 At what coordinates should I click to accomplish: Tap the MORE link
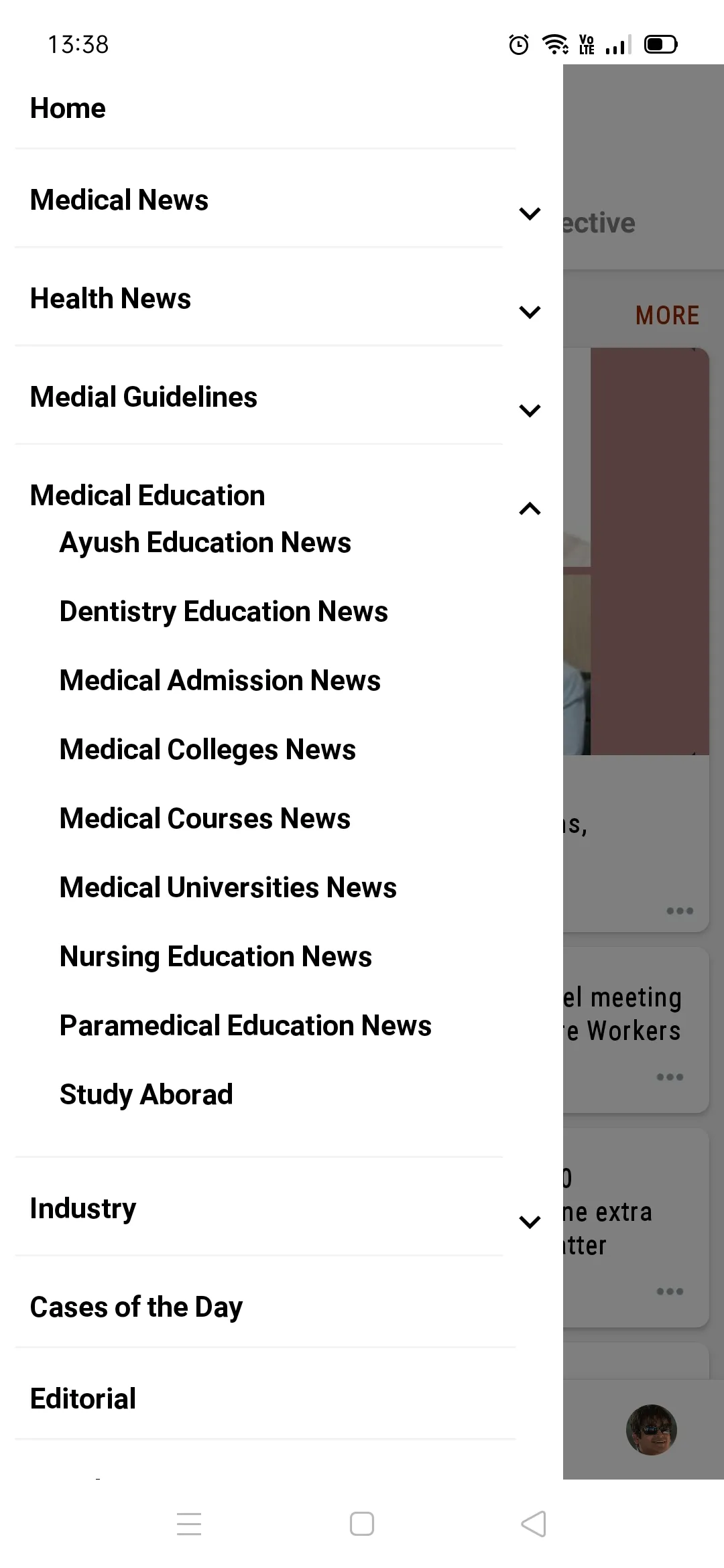[x=667, y=315]
